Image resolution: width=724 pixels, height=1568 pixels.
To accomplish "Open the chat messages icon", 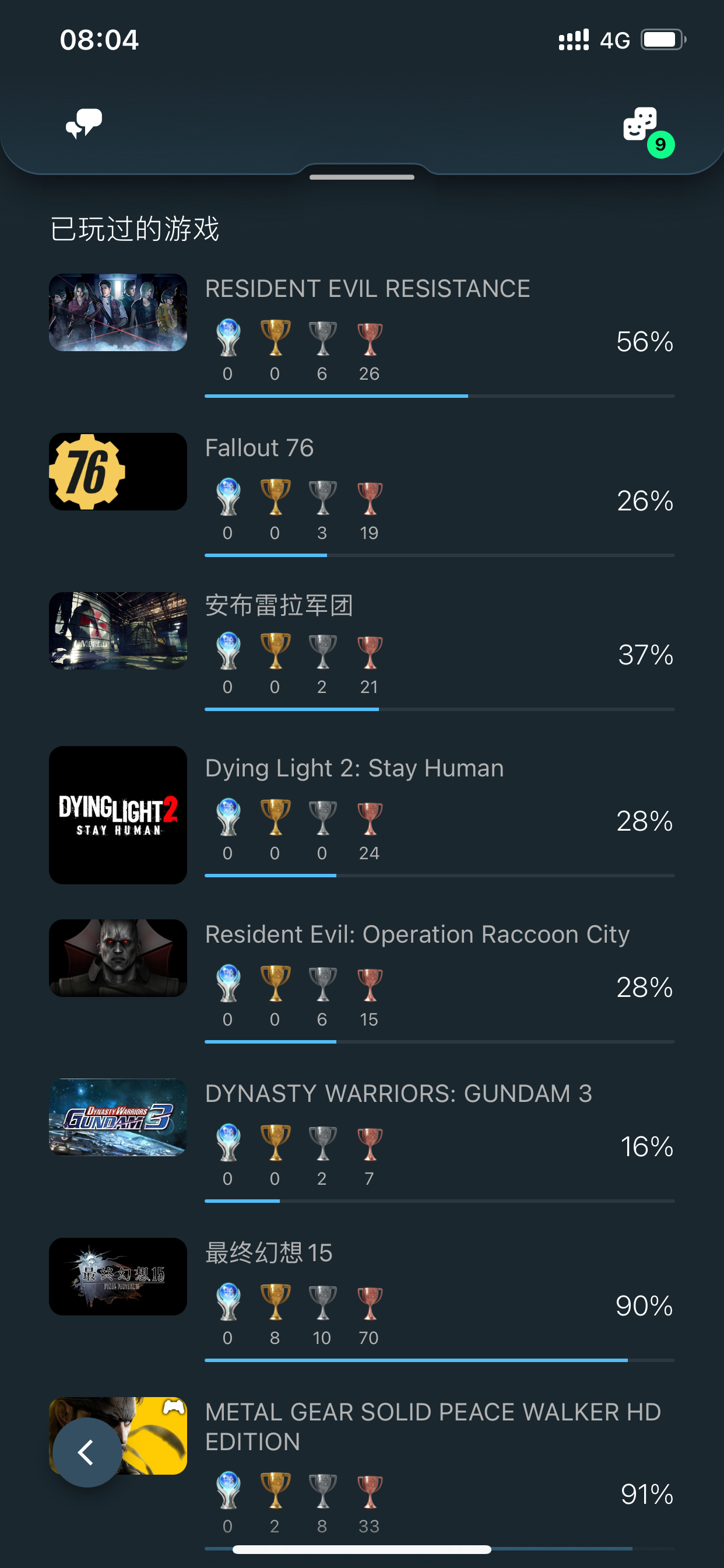I will (x=83, y=124).
